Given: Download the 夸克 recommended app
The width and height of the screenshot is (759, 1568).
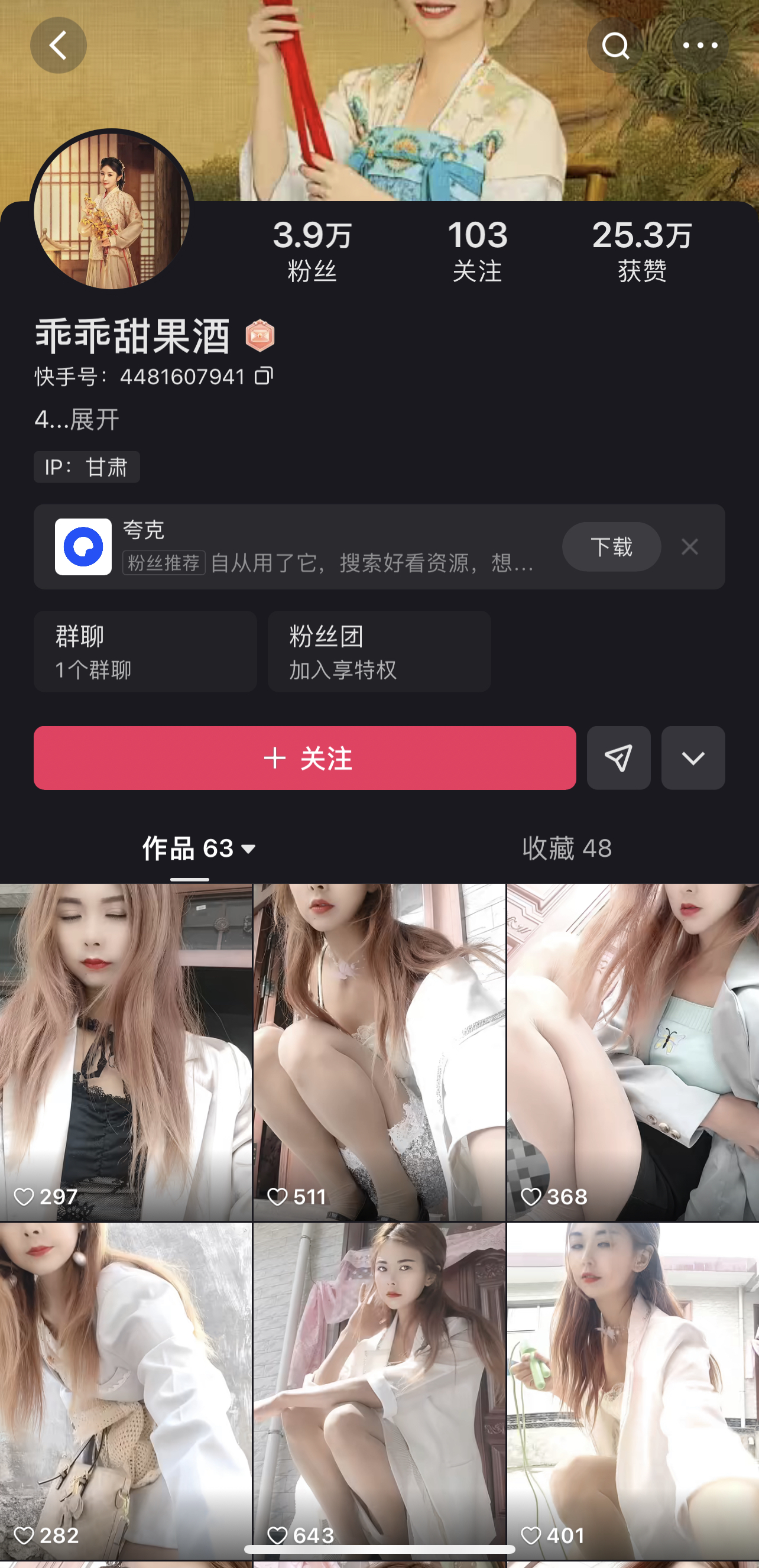Looking at the screenshot, I should point(611,546).
